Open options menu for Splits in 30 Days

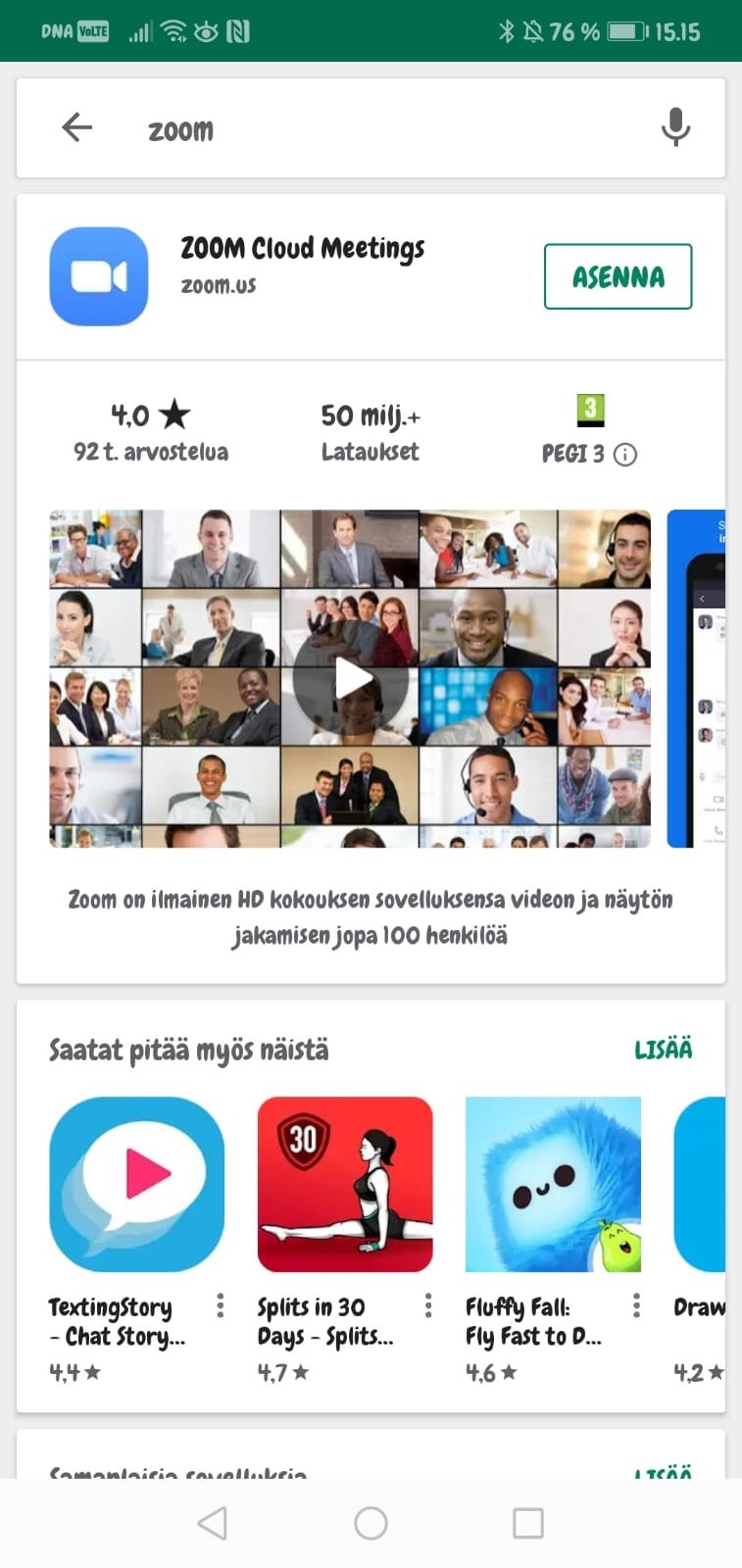pyautogui.click(x=427, y=1305)
